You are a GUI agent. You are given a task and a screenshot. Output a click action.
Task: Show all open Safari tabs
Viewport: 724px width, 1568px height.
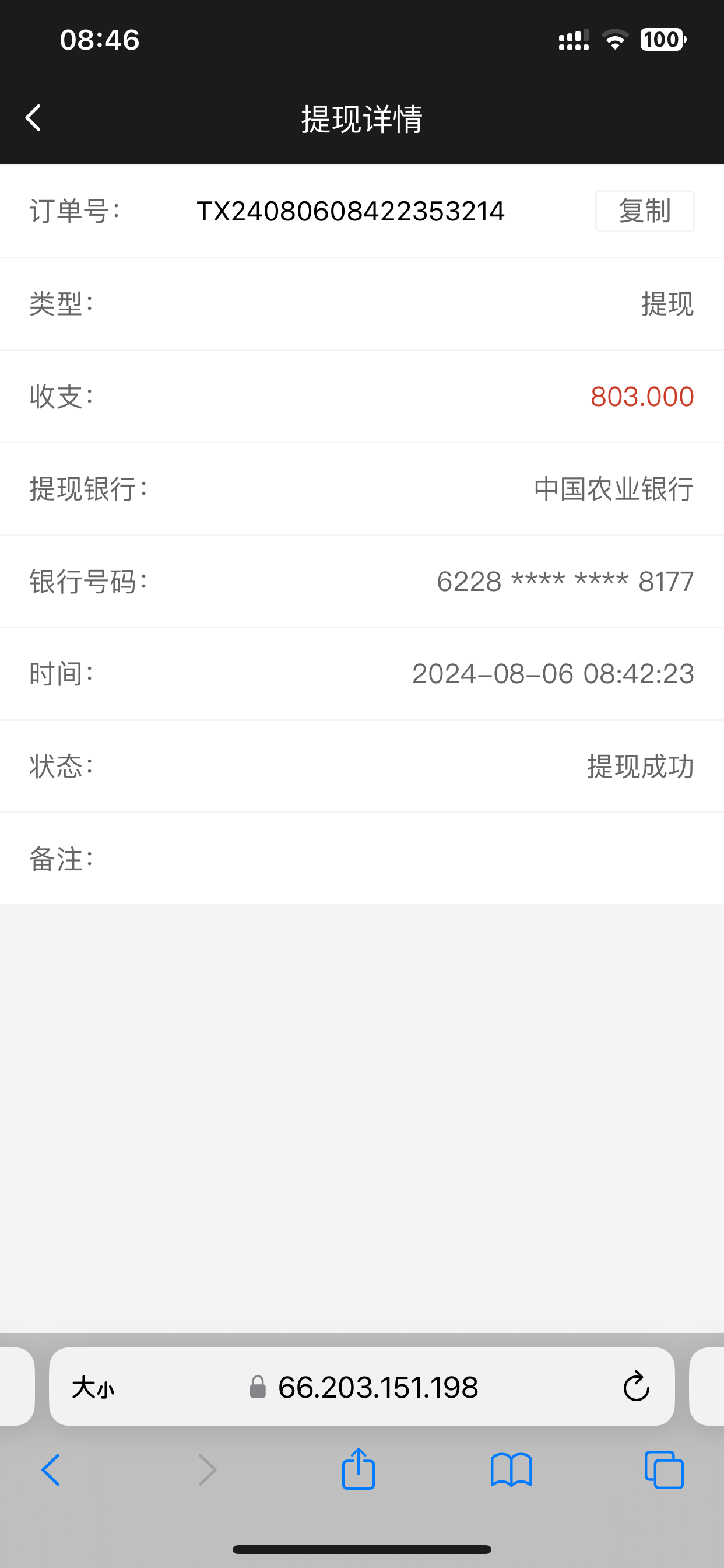664,1471
